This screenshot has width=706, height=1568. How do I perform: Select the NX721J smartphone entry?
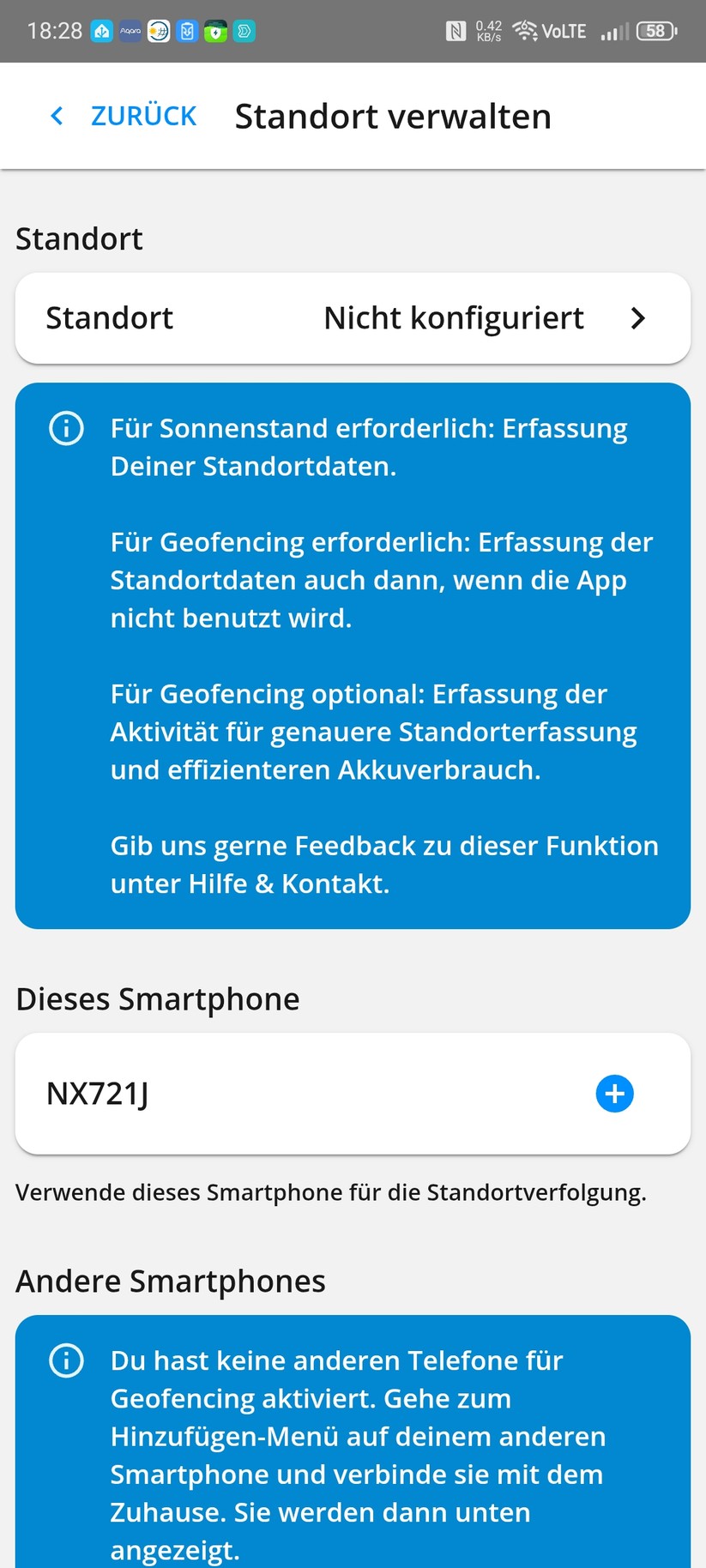point(97,1094)
